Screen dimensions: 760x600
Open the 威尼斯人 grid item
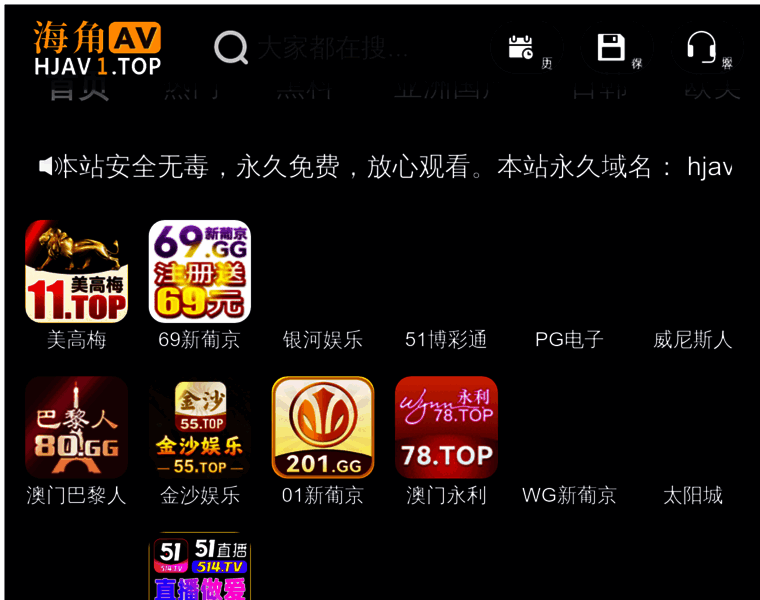692,339
